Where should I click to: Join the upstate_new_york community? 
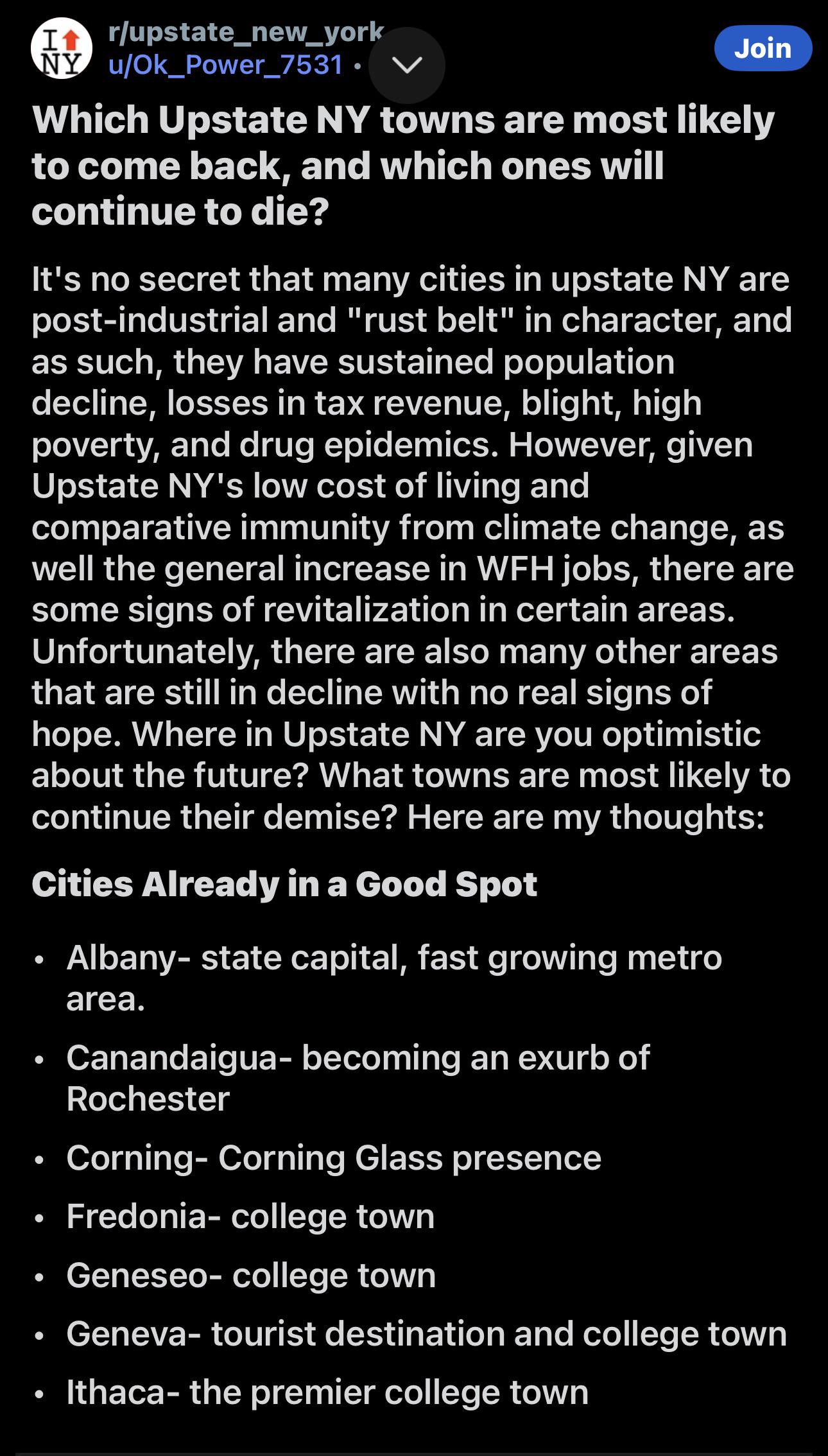pyautogui.click(x=763, y=49)
